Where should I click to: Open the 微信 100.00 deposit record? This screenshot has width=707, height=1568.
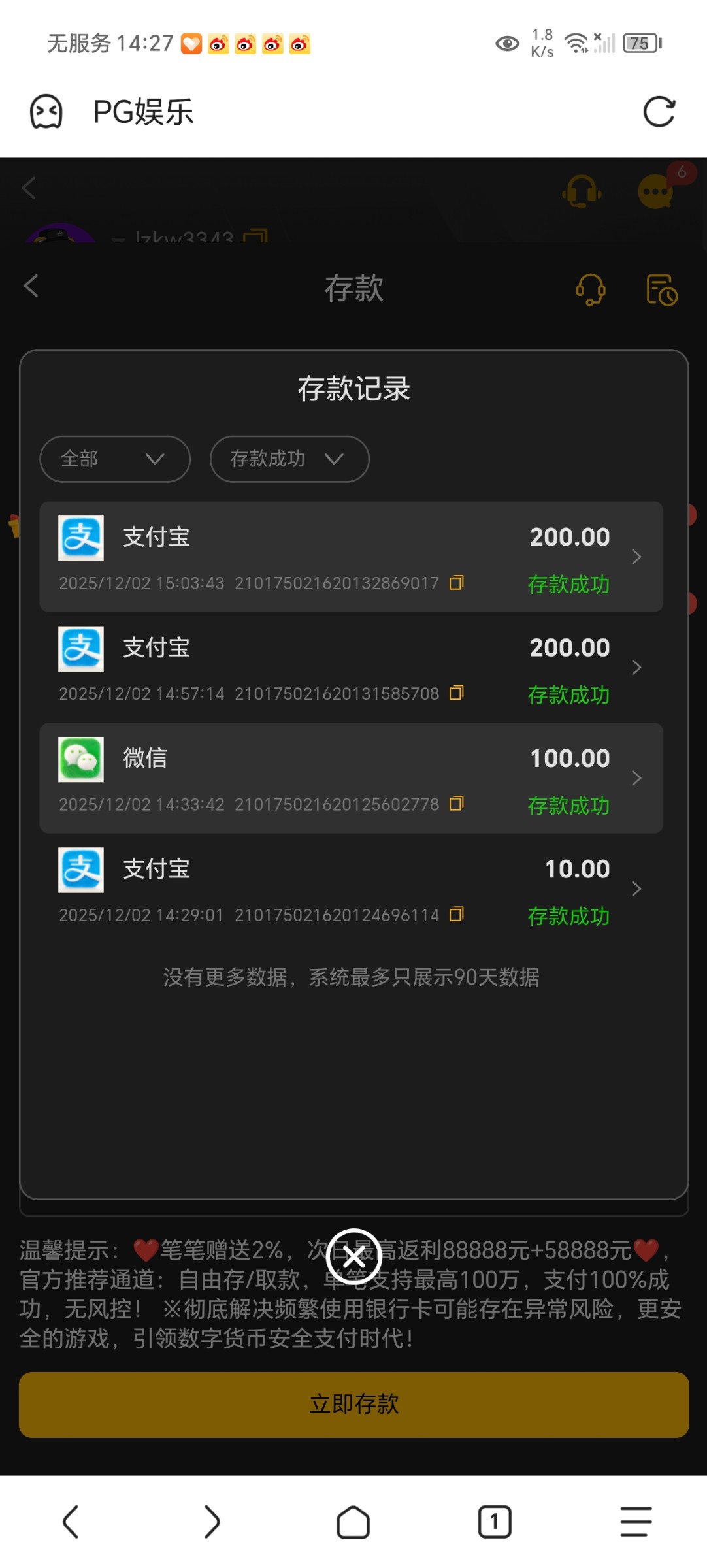351,777
